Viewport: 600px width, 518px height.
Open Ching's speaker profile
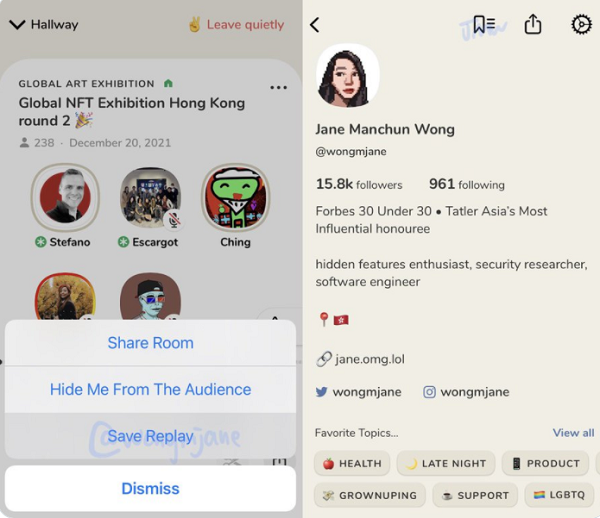point(236,197)
